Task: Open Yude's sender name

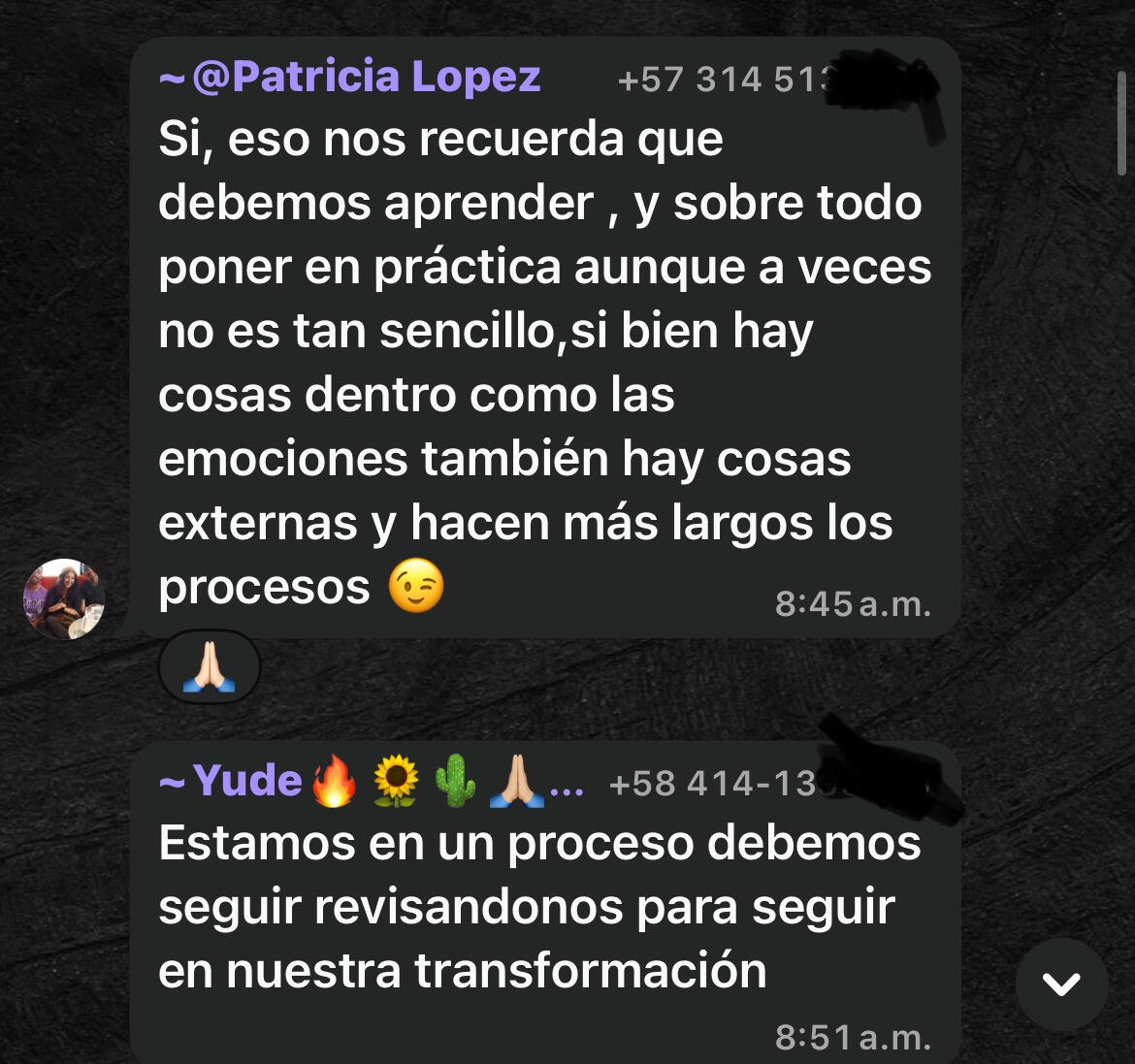Action: click(247, 780)
